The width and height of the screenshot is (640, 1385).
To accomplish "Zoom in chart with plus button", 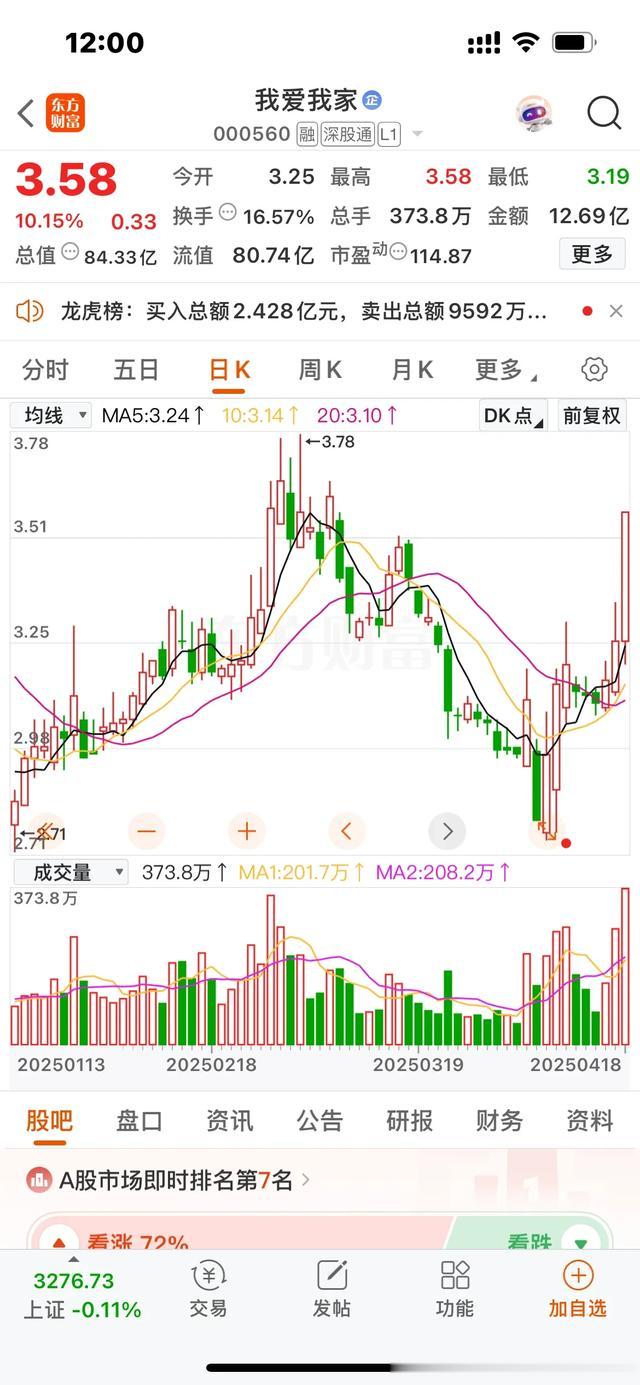I will click(x=247, y=831).
